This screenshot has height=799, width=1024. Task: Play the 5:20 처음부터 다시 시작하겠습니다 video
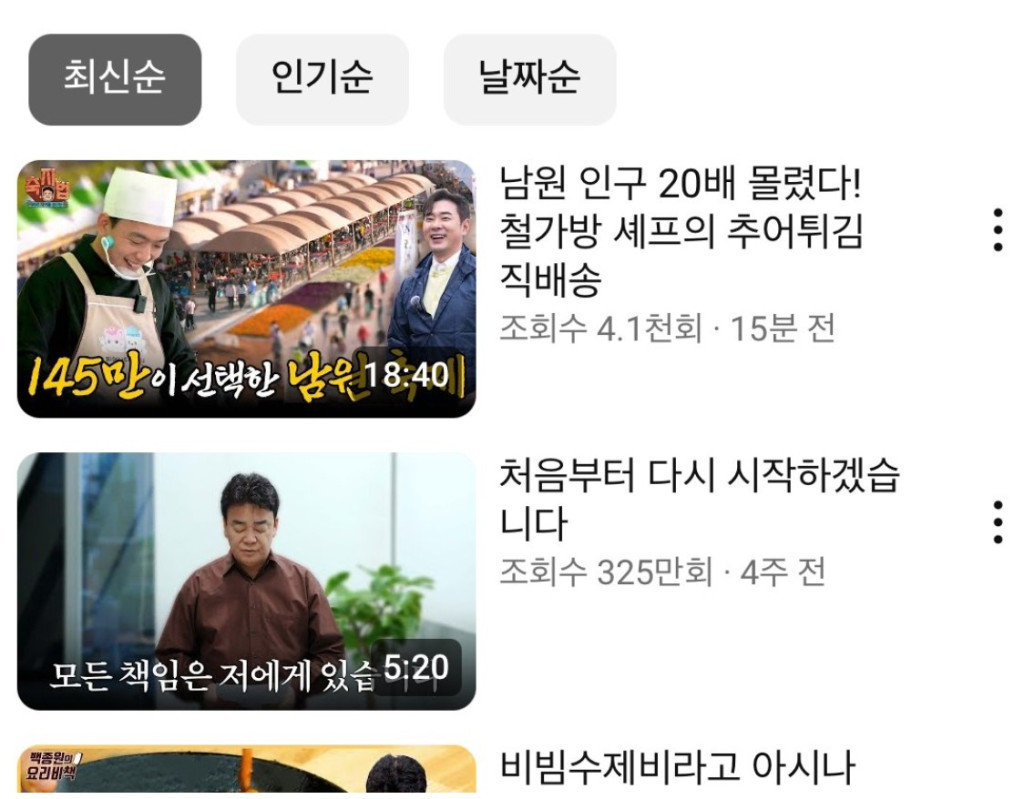[x=246, y=581]
